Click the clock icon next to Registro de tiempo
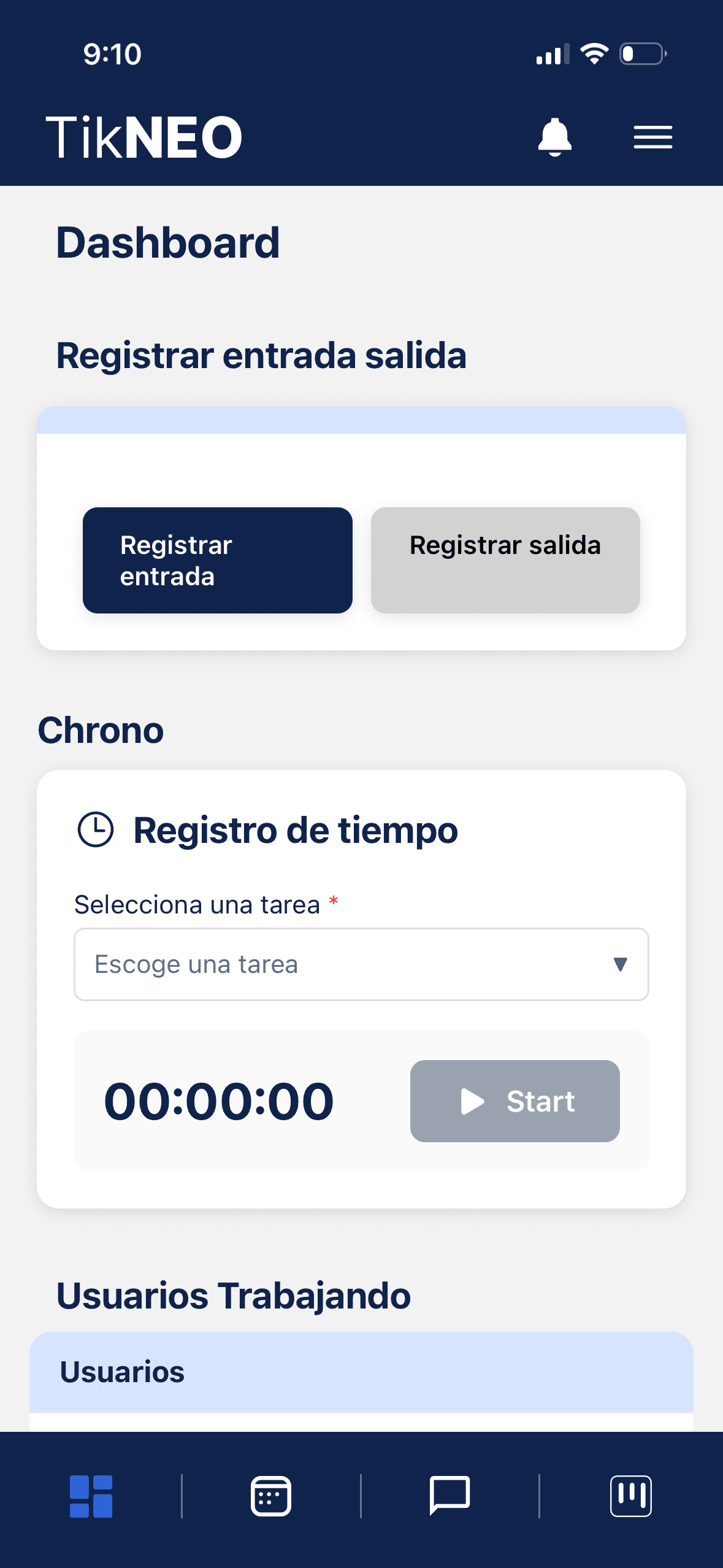 pos(96,829)
